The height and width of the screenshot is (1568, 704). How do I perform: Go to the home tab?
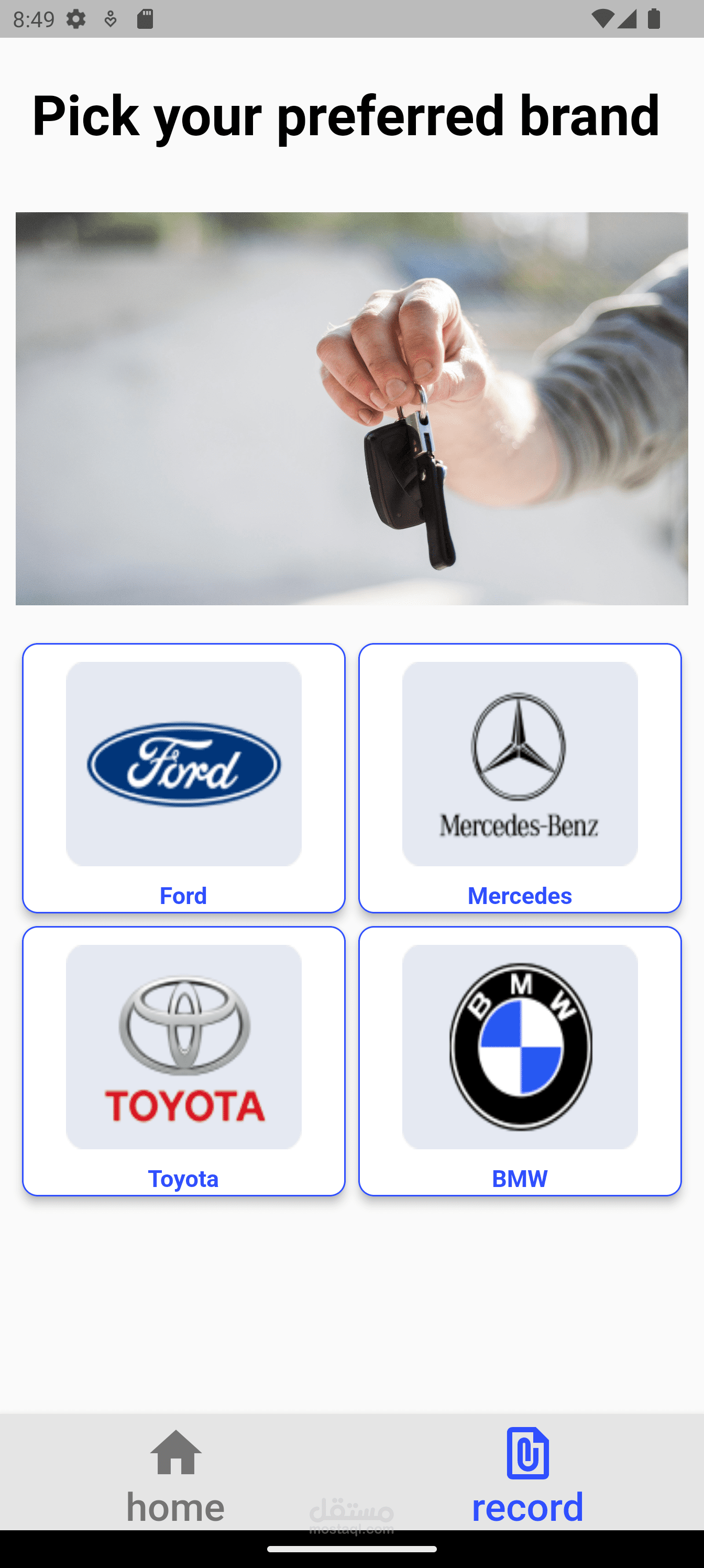(176, 1475)
